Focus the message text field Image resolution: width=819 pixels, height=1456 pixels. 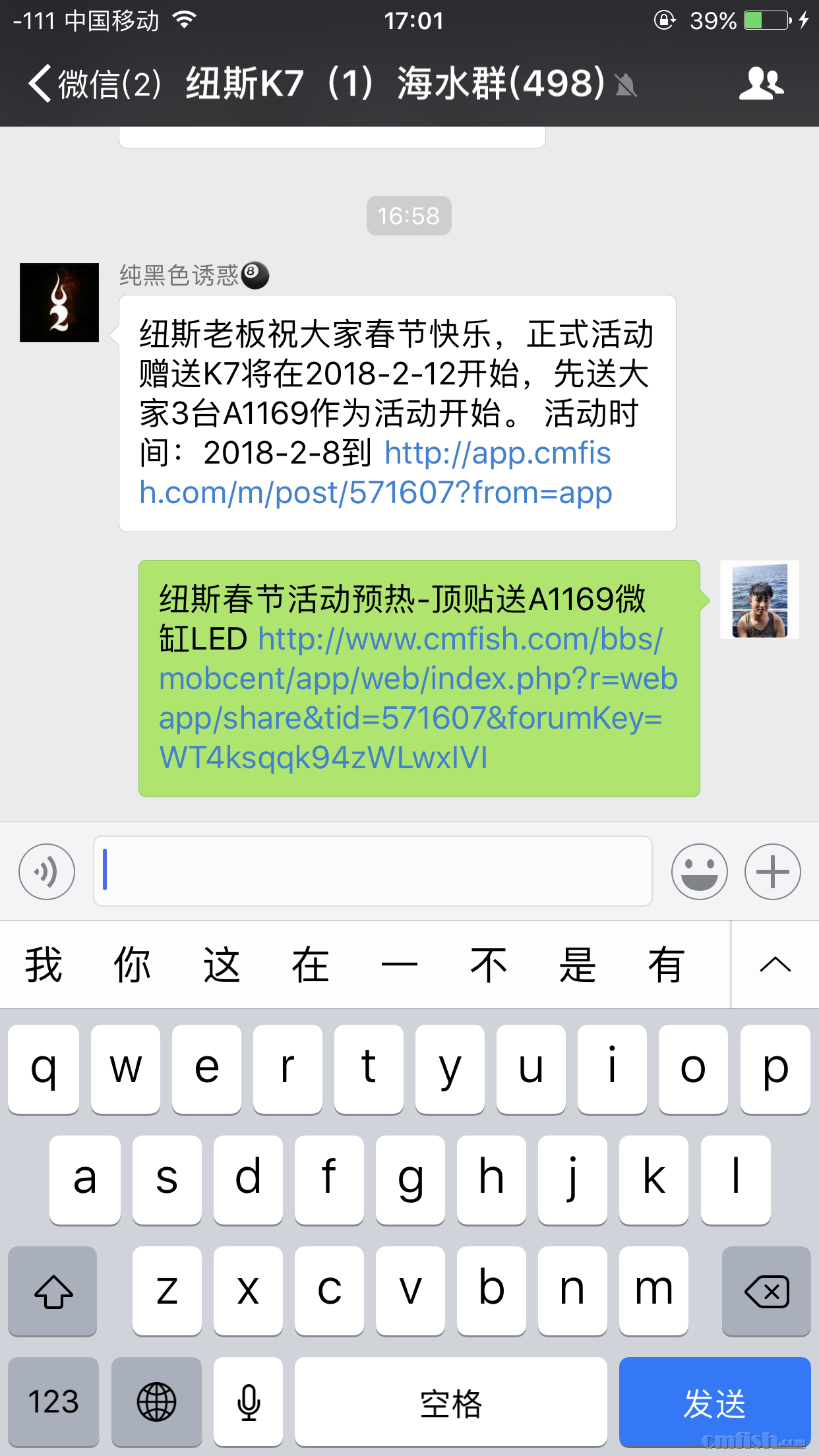(373, 872)
